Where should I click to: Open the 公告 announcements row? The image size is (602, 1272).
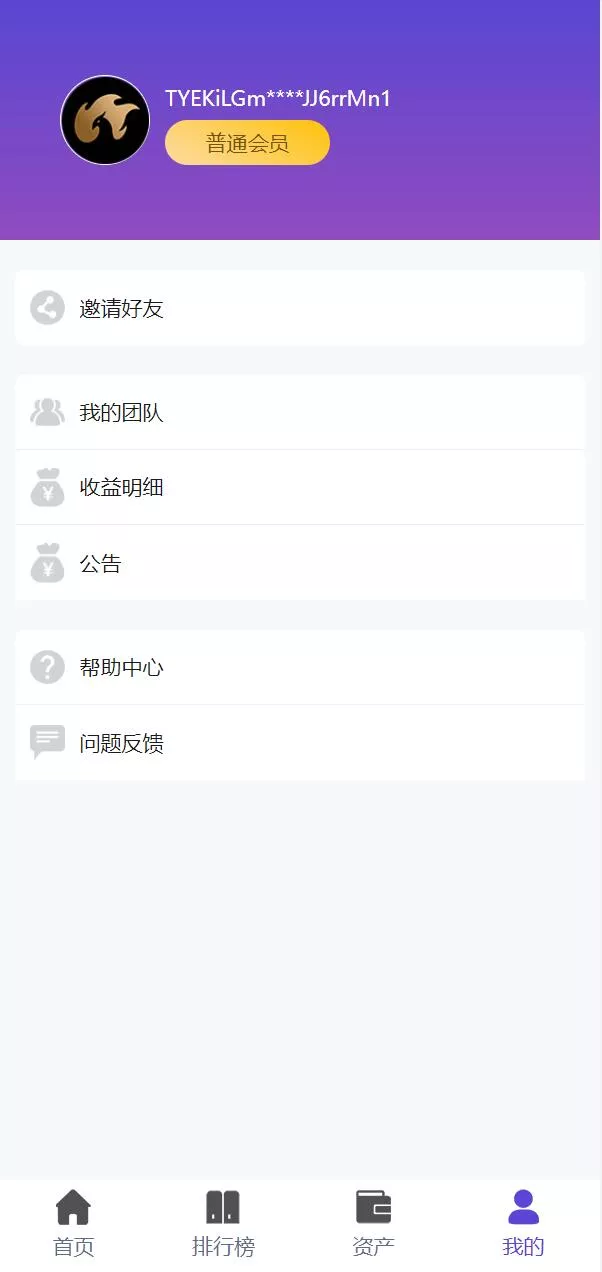click(300, 564)
